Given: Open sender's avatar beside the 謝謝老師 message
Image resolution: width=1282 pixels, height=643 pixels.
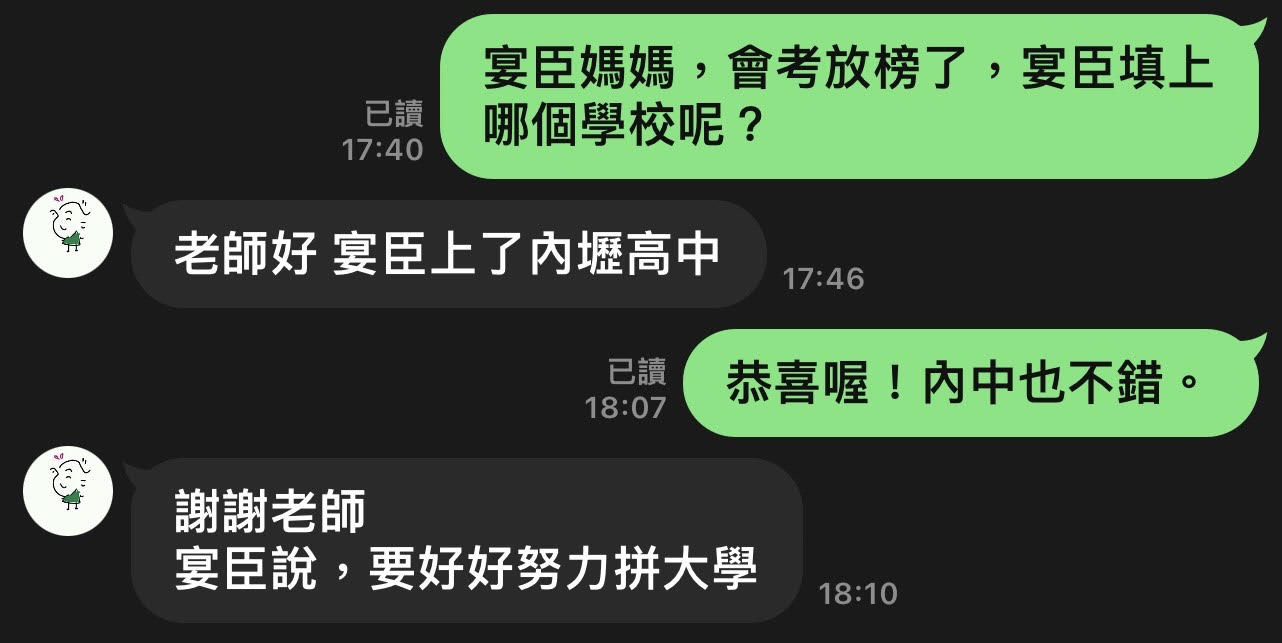Looking at the screenshot, I should click(68, 490).
